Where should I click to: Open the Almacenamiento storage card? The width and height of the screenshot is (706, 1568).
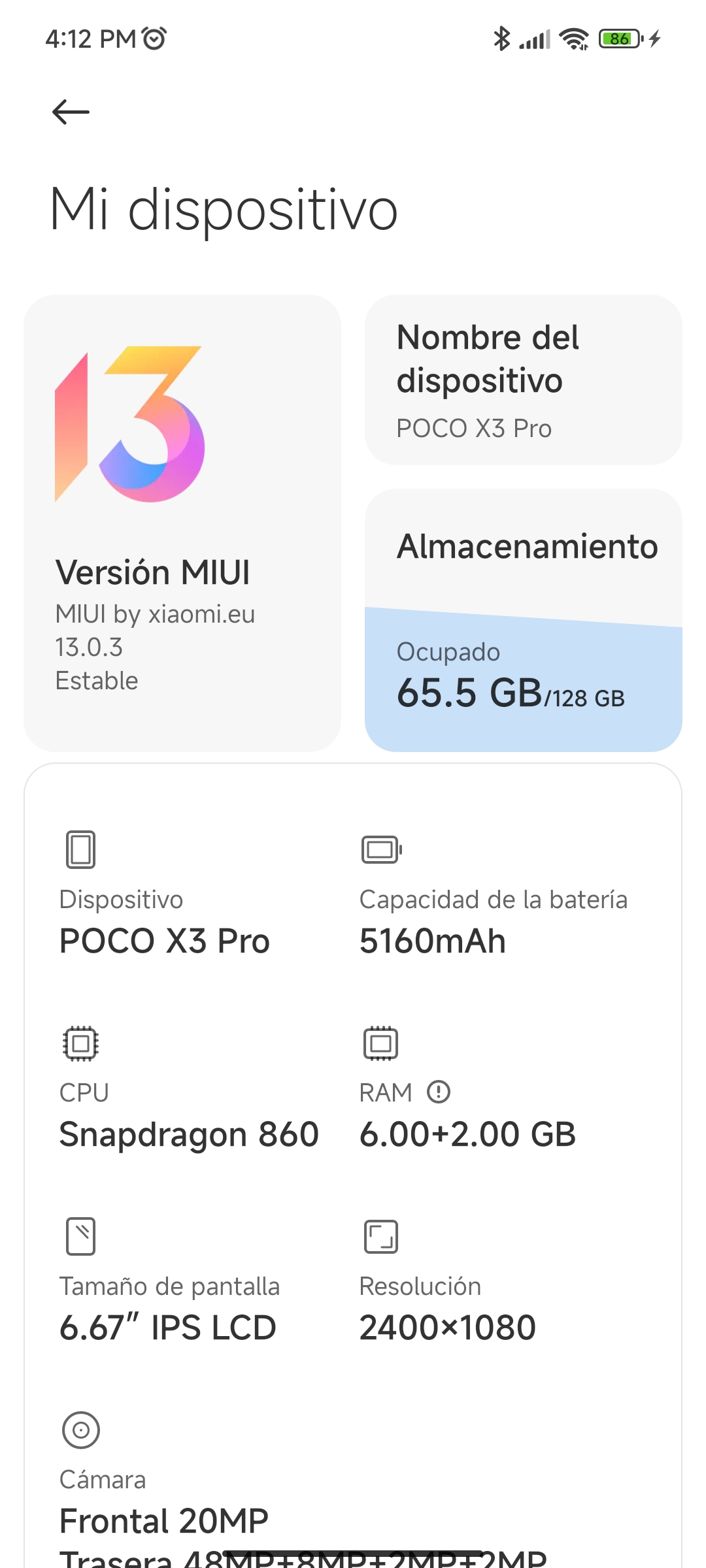click(523, 620)
